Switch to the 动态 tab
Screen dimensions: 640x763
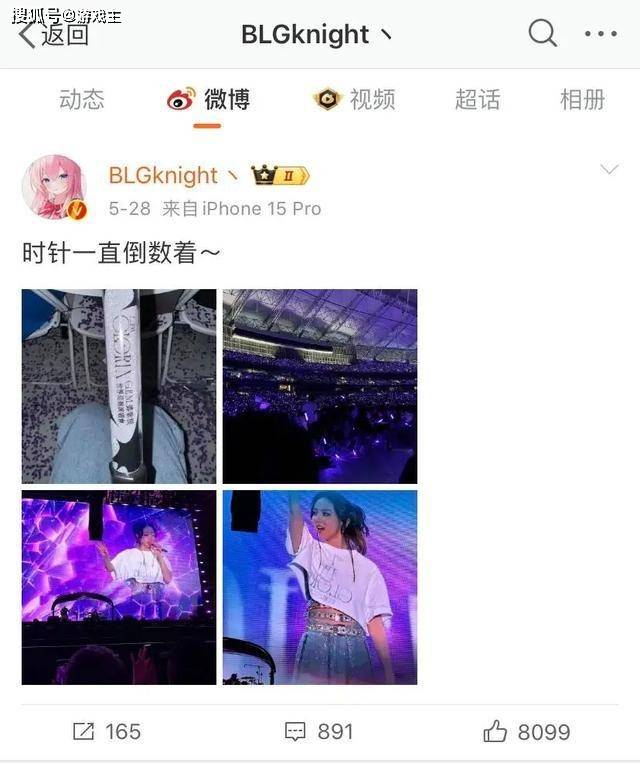(82, 99)
